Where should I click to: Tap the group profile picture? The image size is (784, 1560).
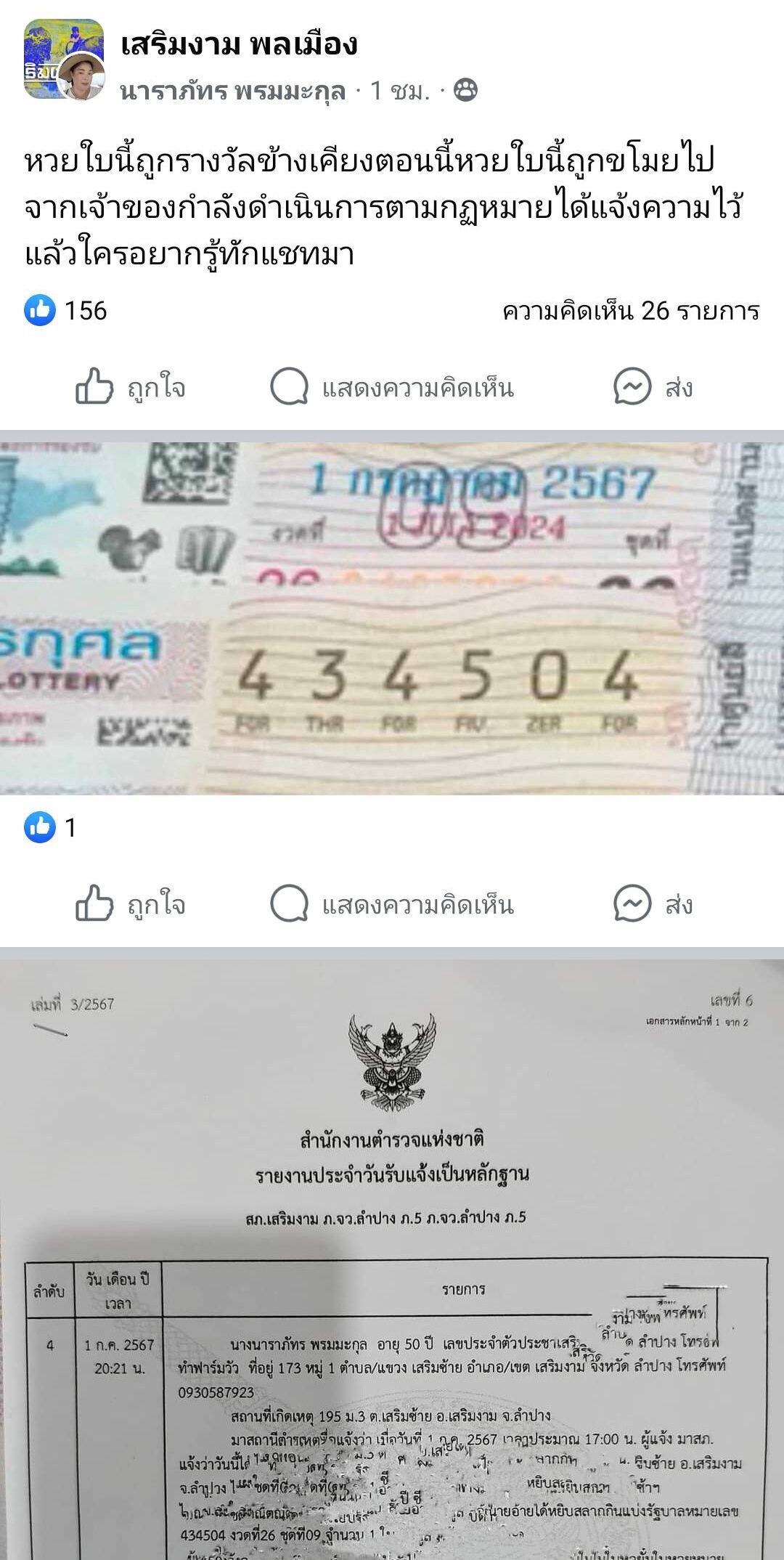[x=64, y=60]
